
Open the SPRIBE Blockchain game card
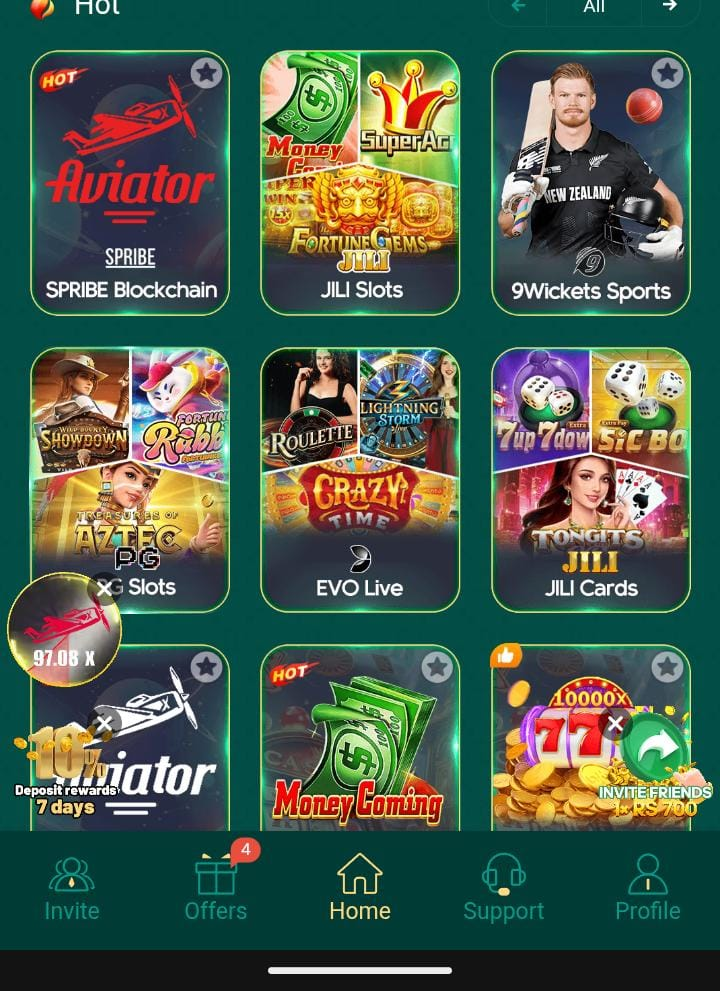pyautogui.click(x=130, y=183)
